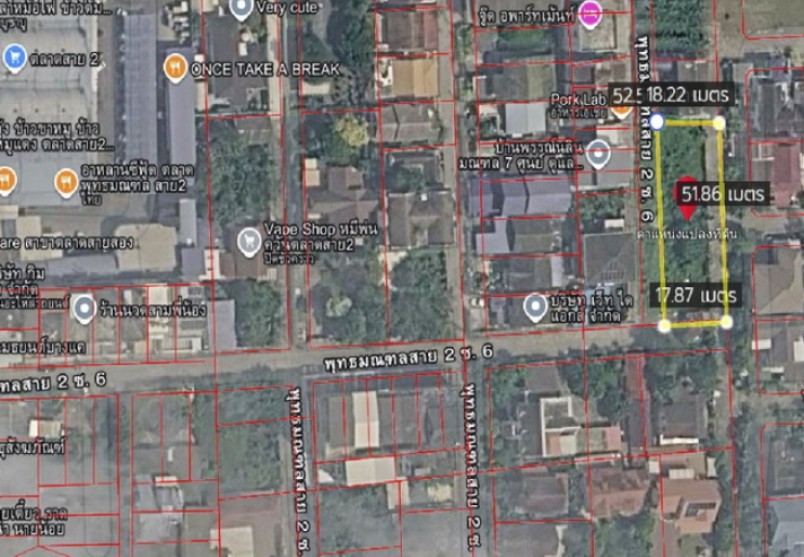Open the ONCE TAKE A BREAK restaurant pin
The height and width of the screenshot is (557, 804).
175,68
